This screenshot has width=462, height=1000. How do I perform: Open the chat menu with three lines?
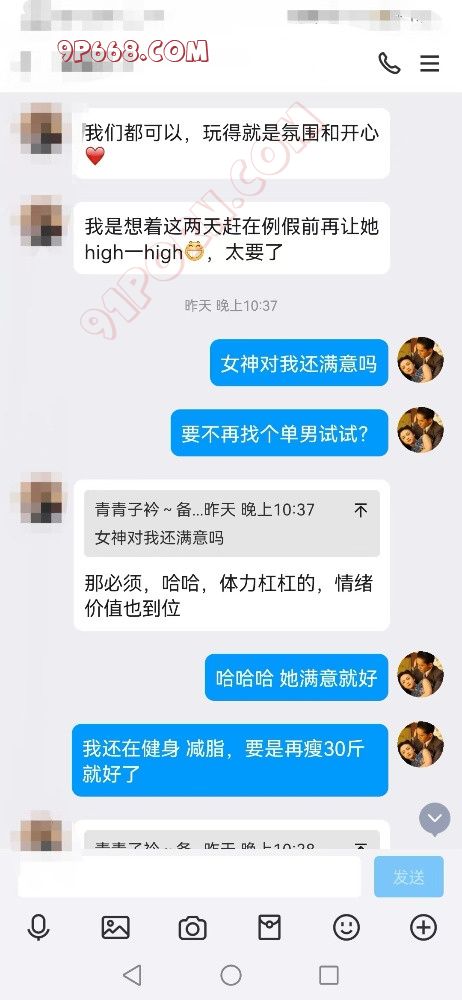coord(429,63)
